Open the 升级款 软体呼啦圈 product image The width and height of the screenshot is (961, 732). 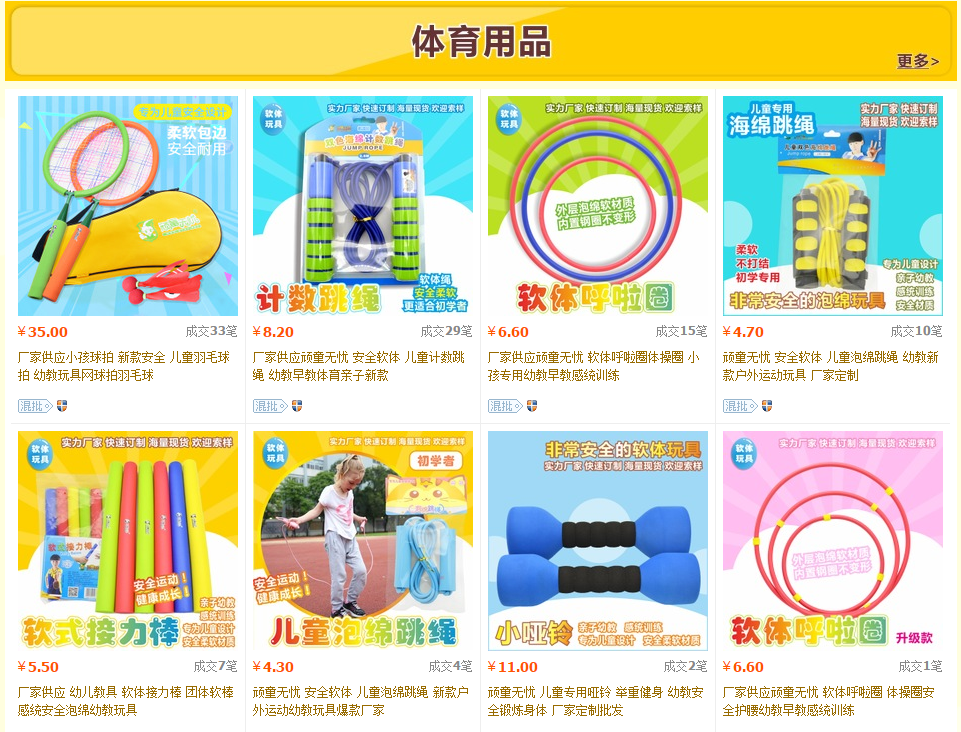click(833, 541)
